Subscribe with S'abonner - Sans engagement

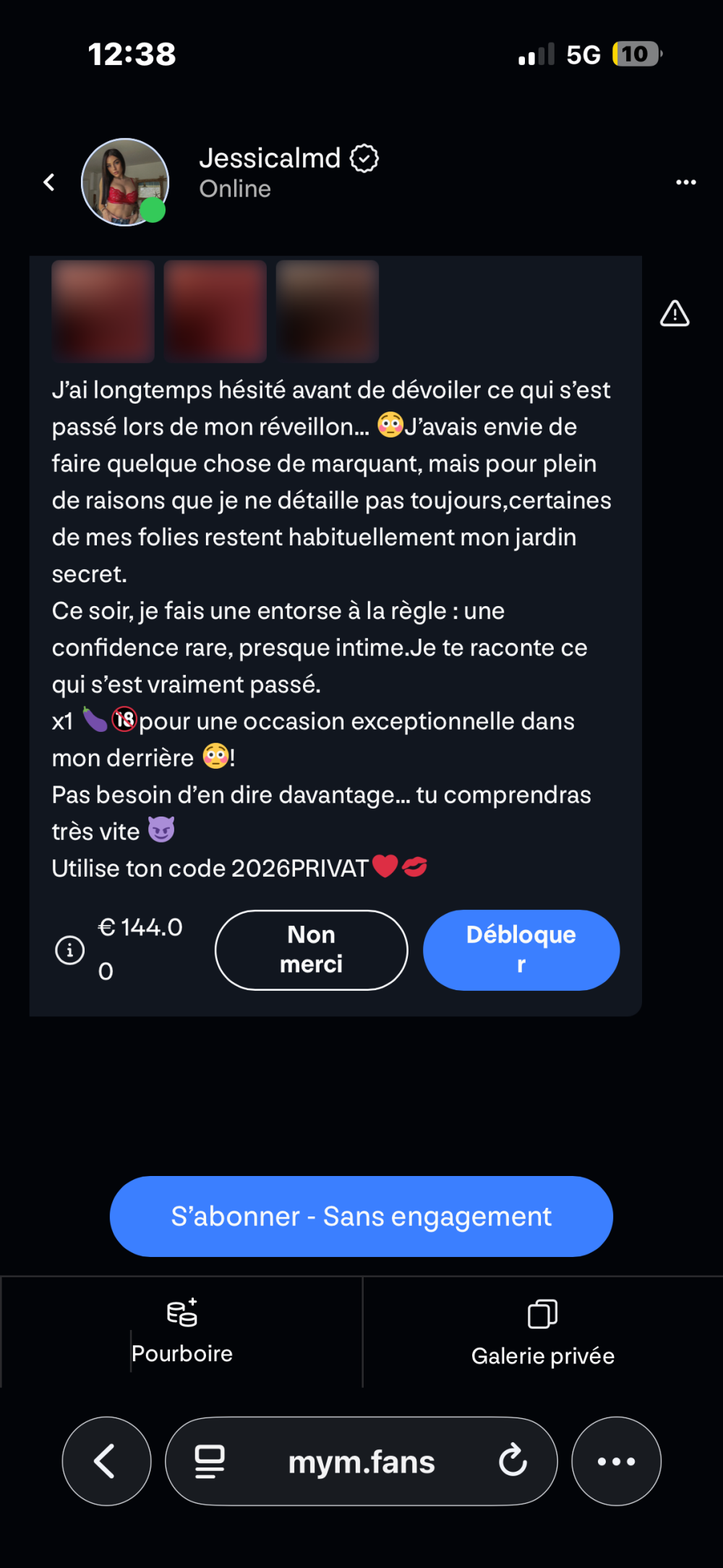(361, 1217)
